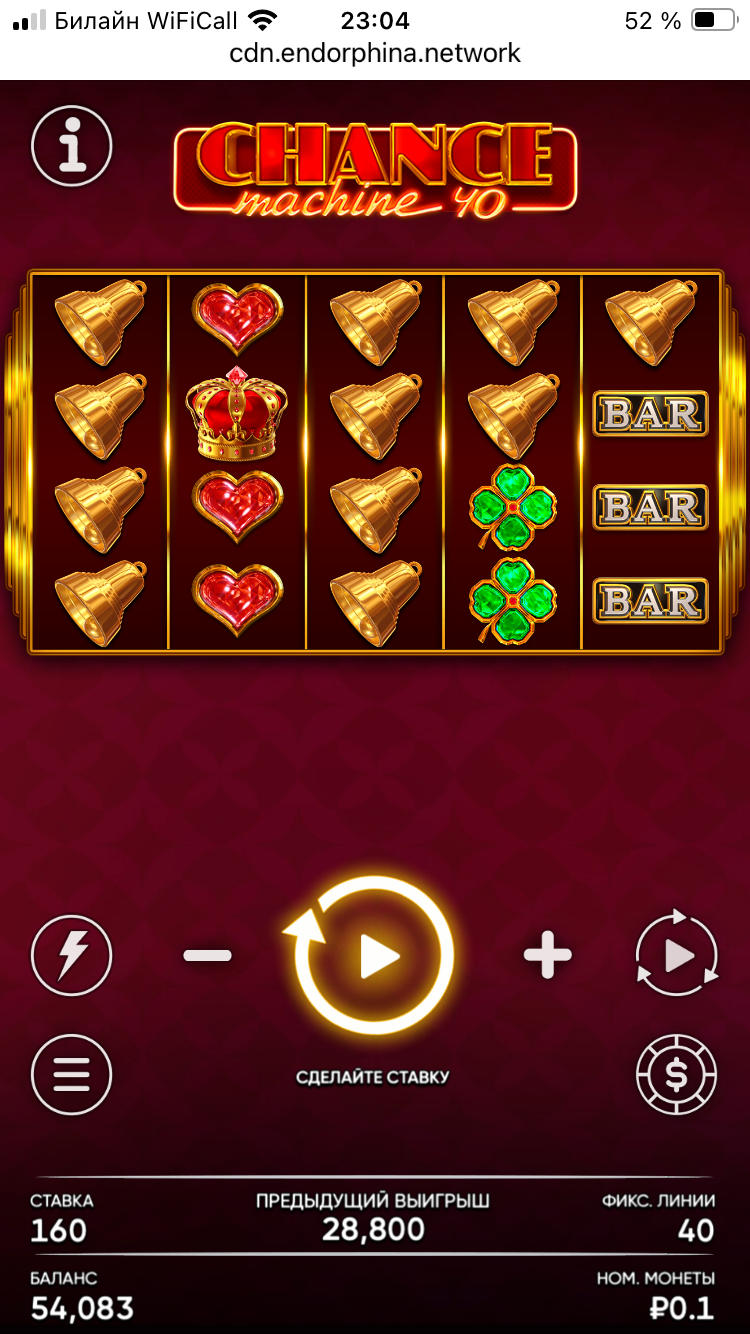
Task: Tap the browser address bar cdn.endorphina.network
Action: [375, 53]
